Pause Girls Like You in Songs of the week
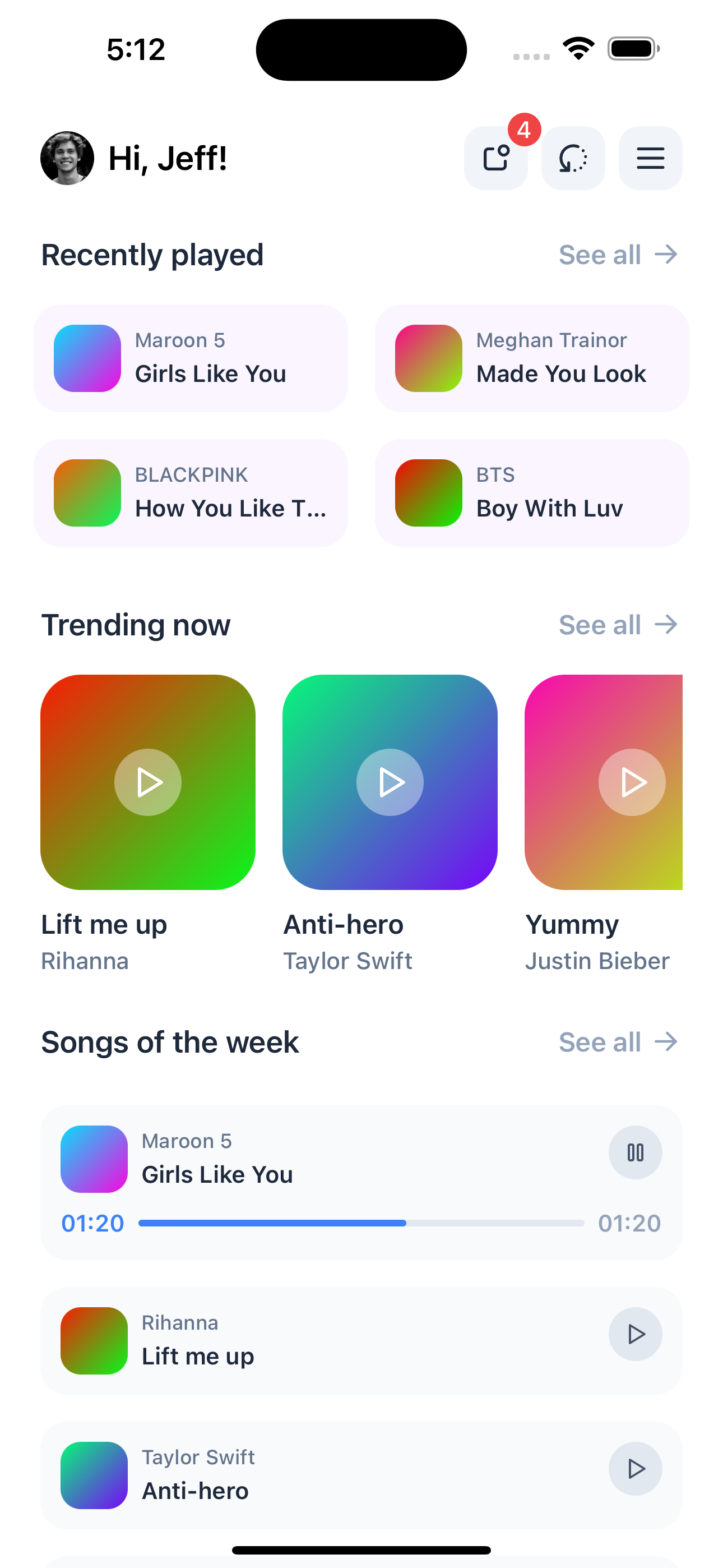 (635, 1152)
